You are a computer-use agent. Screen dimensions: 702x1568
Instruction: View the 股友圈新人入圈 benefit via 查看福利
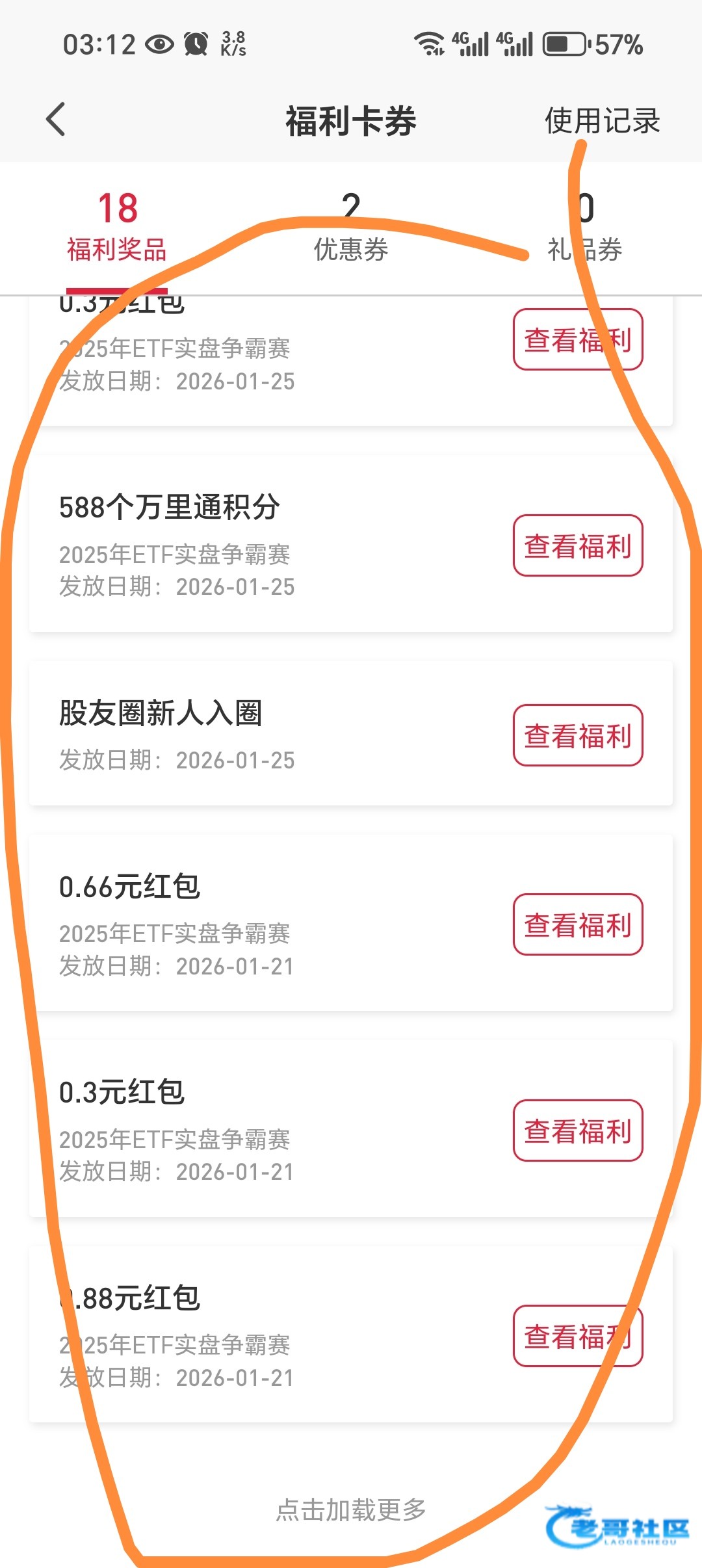(x=578, y=735)
